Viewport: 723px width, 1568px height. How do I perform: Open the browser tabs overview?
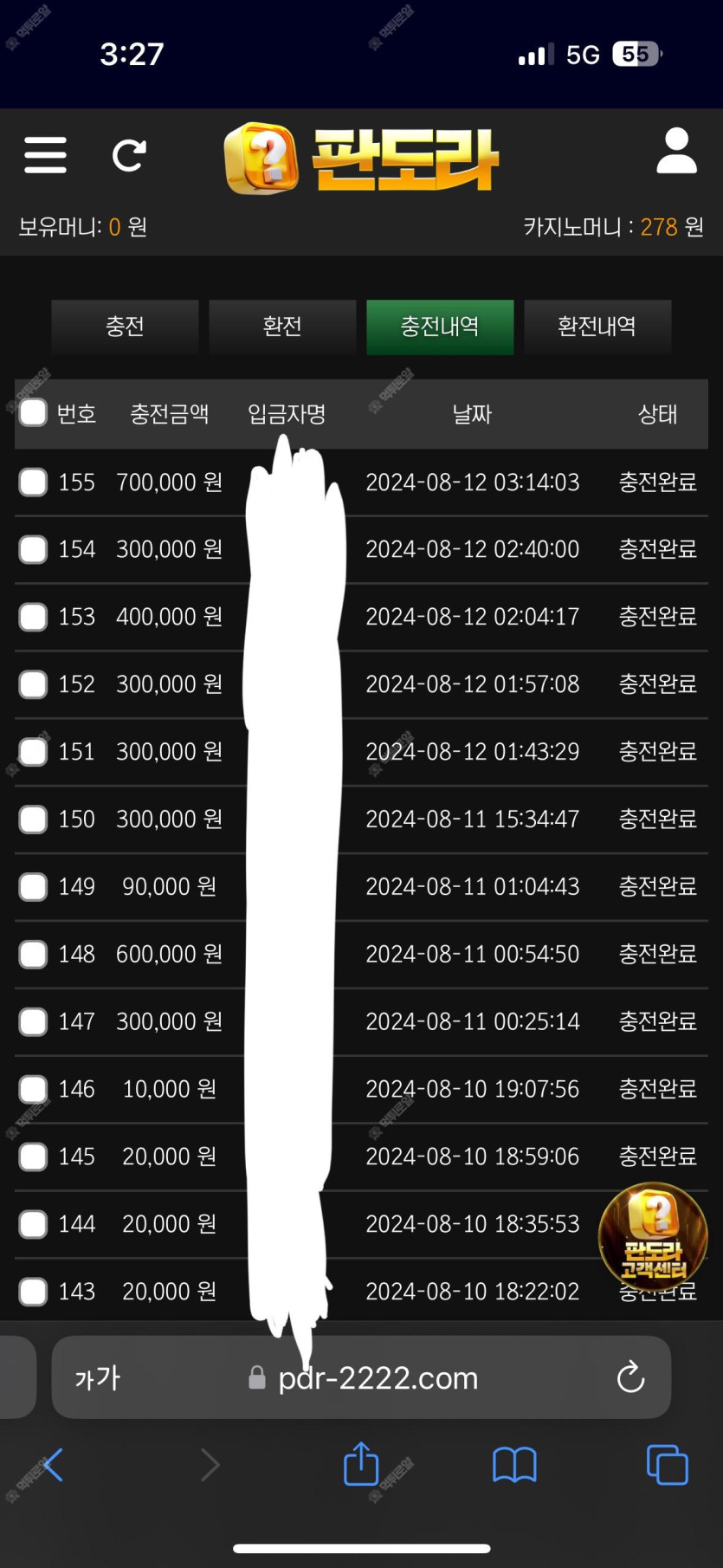(668, 1465)
